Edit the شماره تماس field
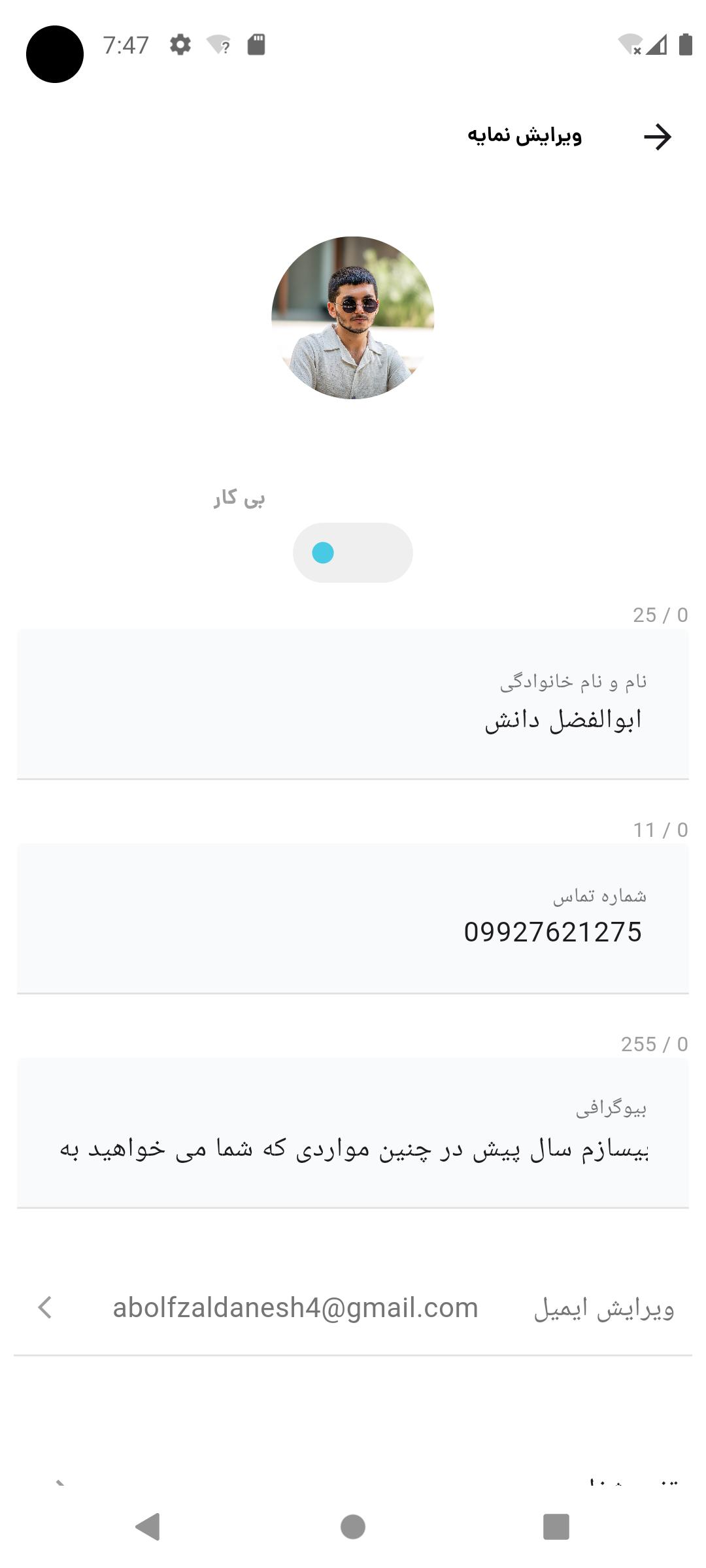Screen dimensions: 706x1568 point(353,919)
